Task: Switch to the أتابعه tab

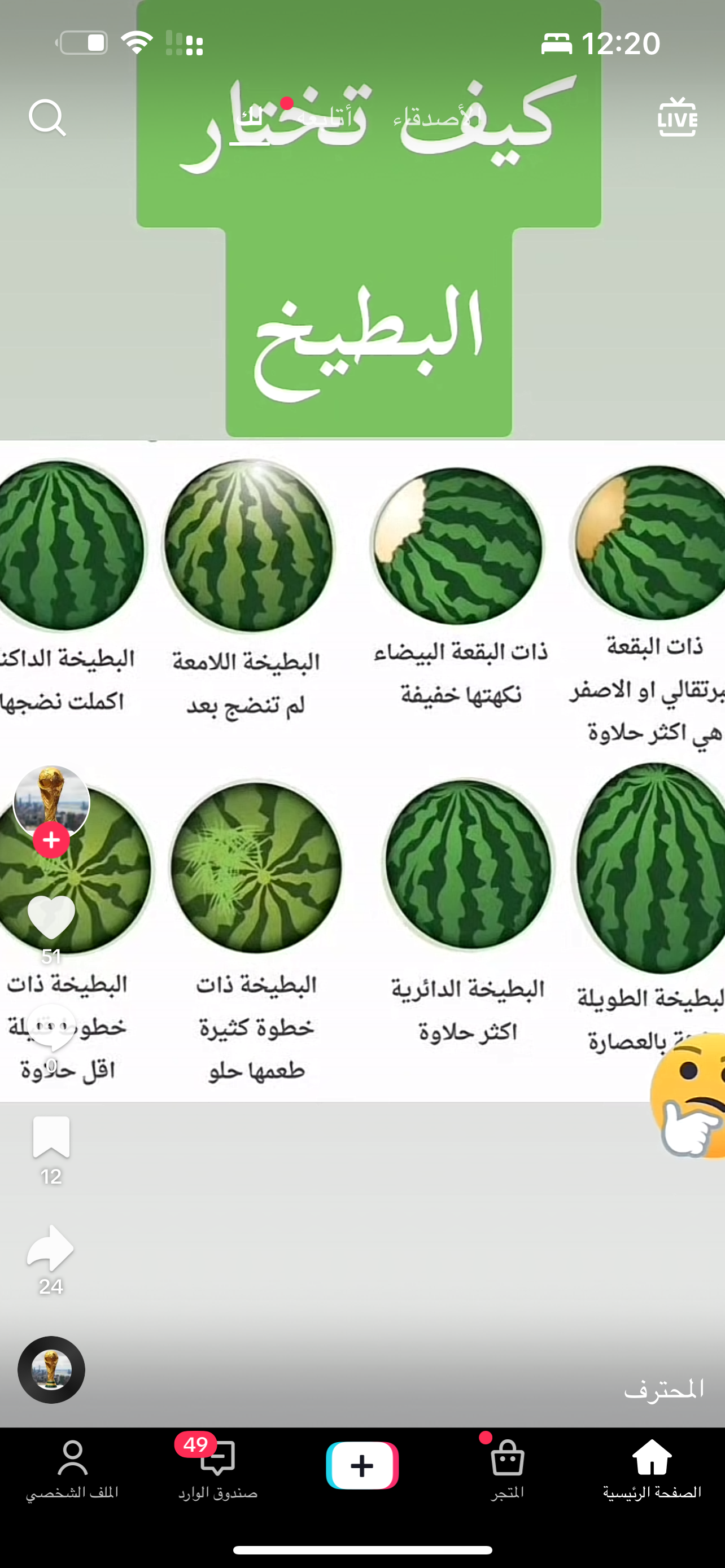Action: [x=324, y=117]
